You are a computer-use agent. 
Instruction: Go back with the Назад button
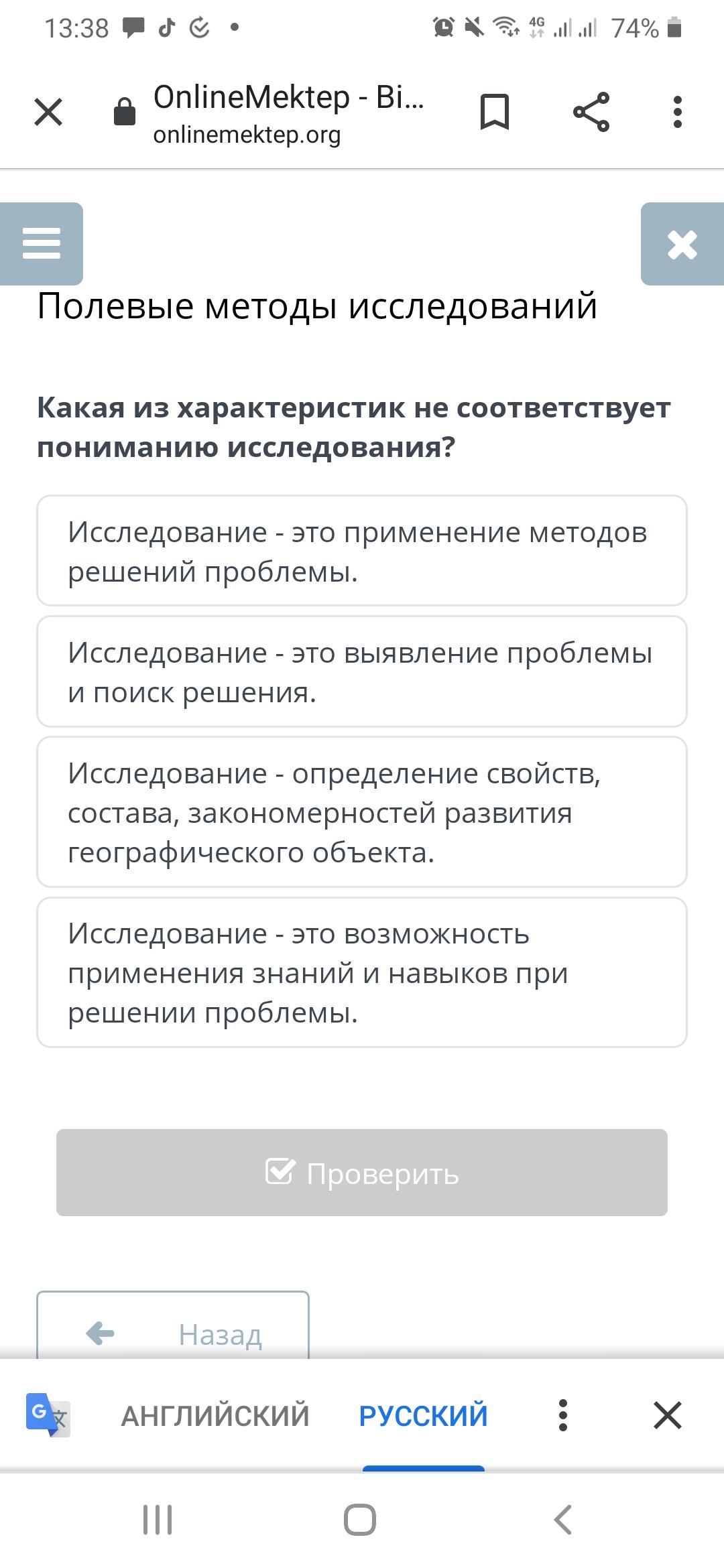click(173, 1327)
